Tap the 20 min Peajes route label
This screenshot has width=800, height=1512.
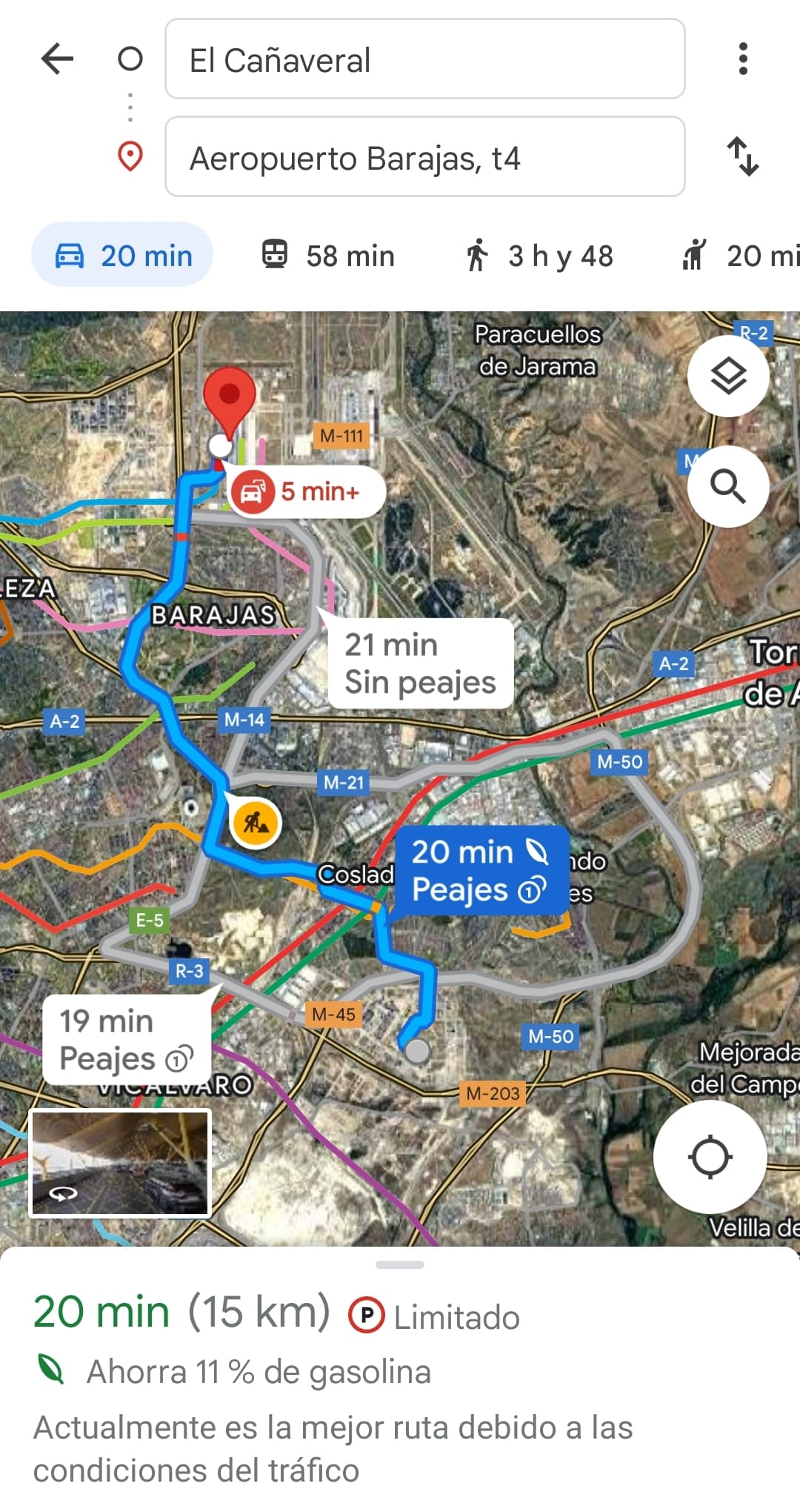coord(481,871)
